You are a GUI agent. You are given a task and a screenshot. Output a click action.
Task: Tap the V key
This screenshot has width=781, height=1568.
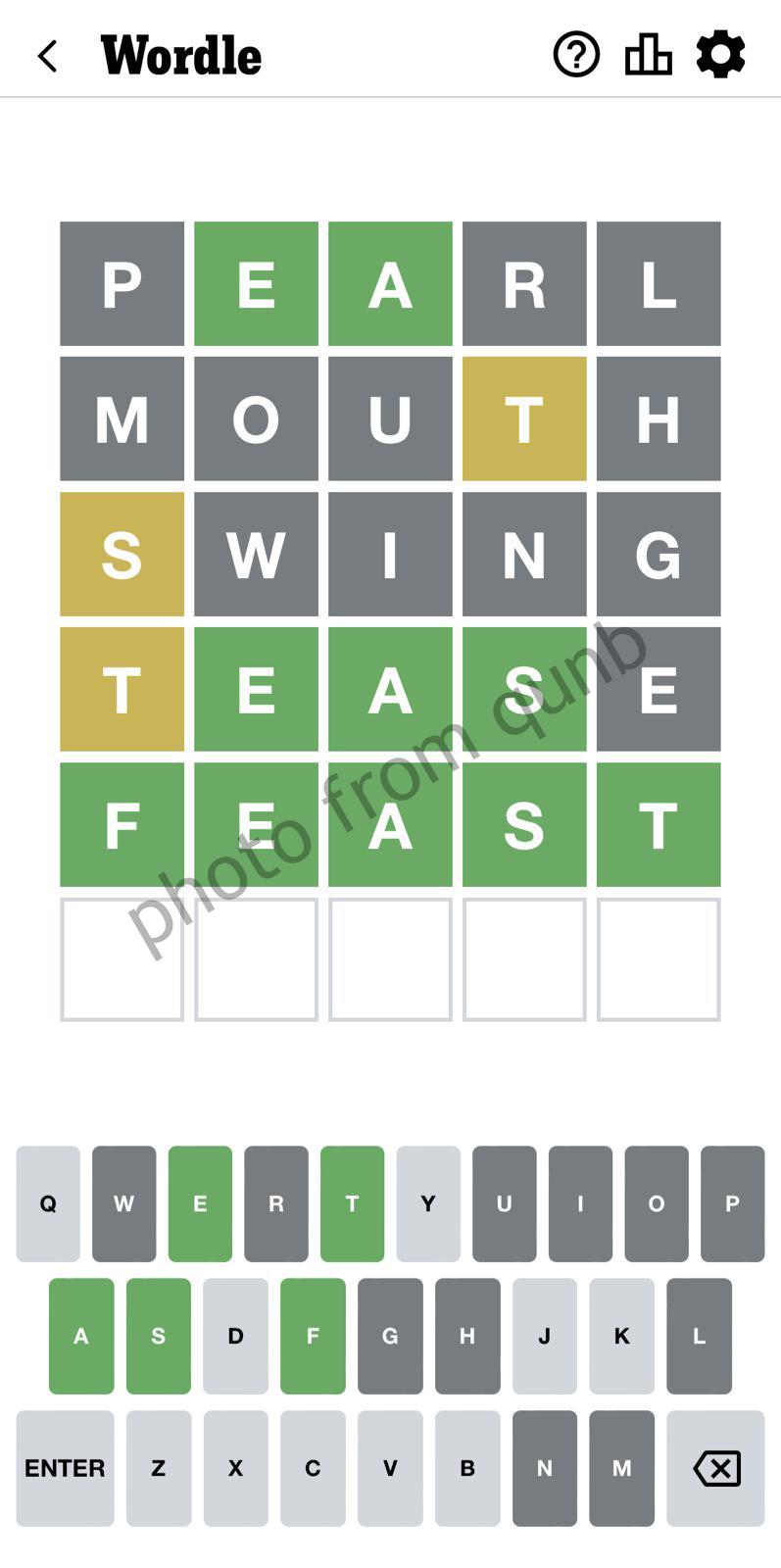coord(390,1468)
